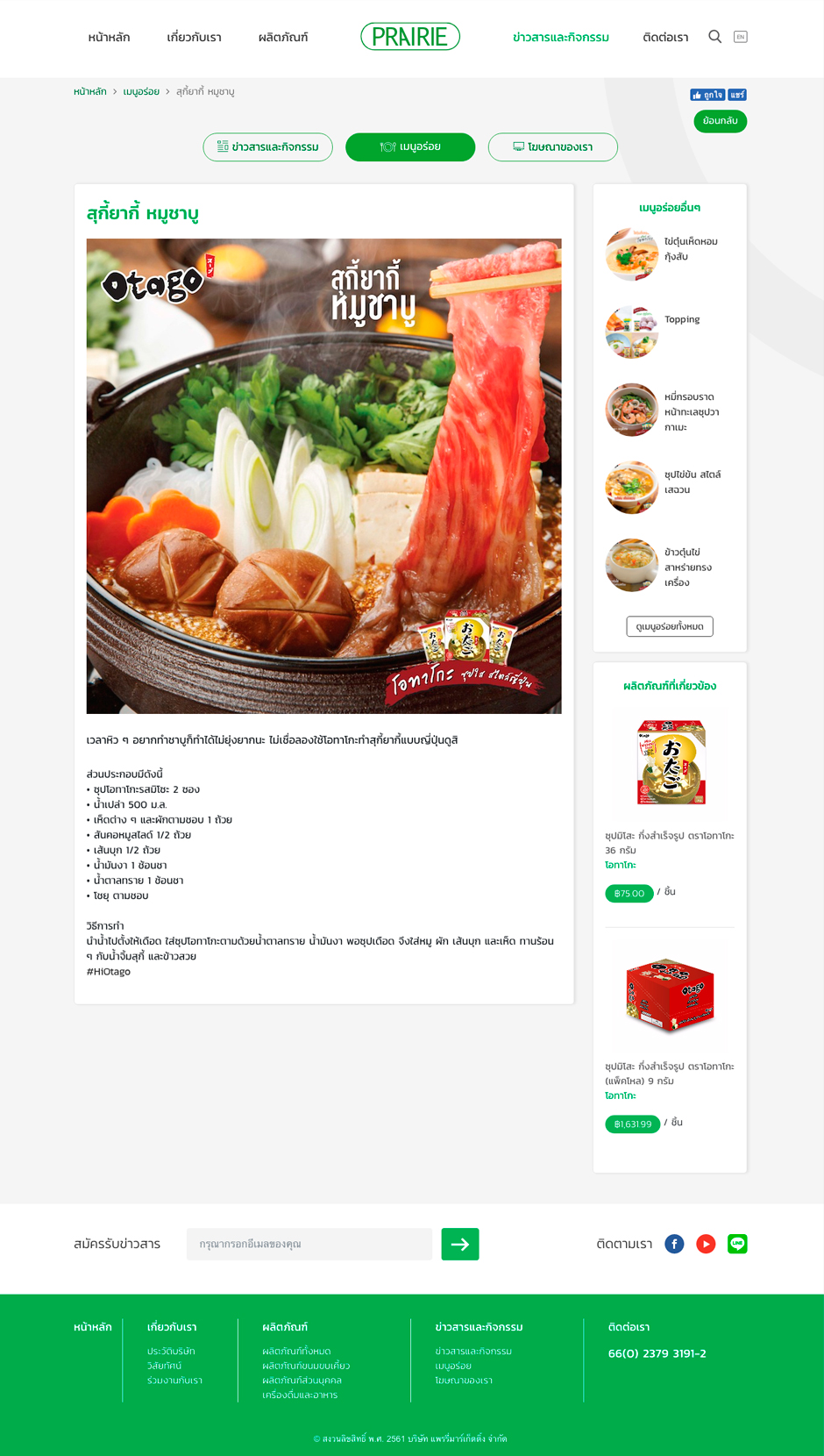Open the search magnifier icon
This screenshot has height=1456, width=824.
714,37
